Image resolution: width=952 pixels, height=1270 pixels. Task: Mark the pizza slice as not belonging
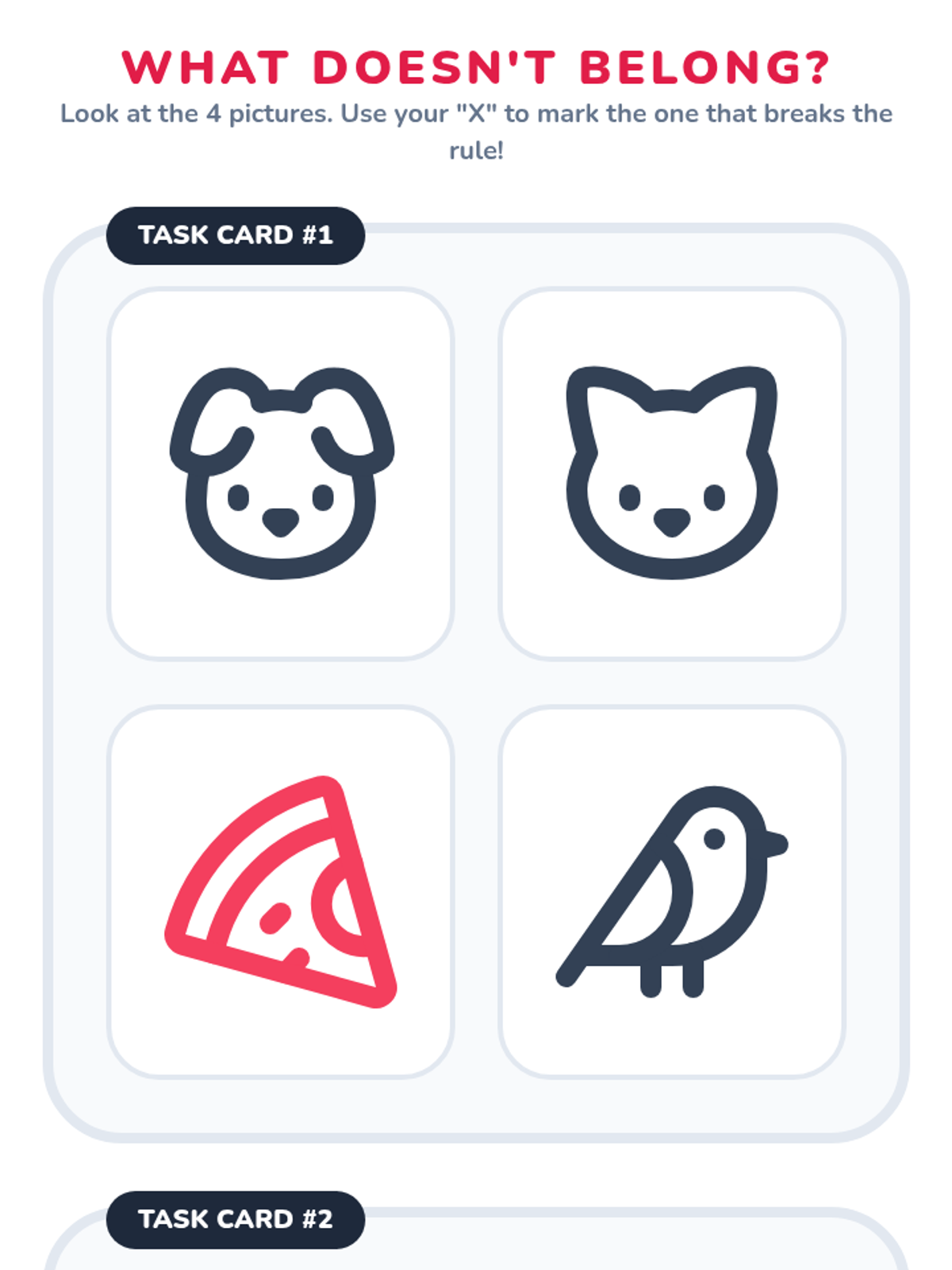(280, 891)
